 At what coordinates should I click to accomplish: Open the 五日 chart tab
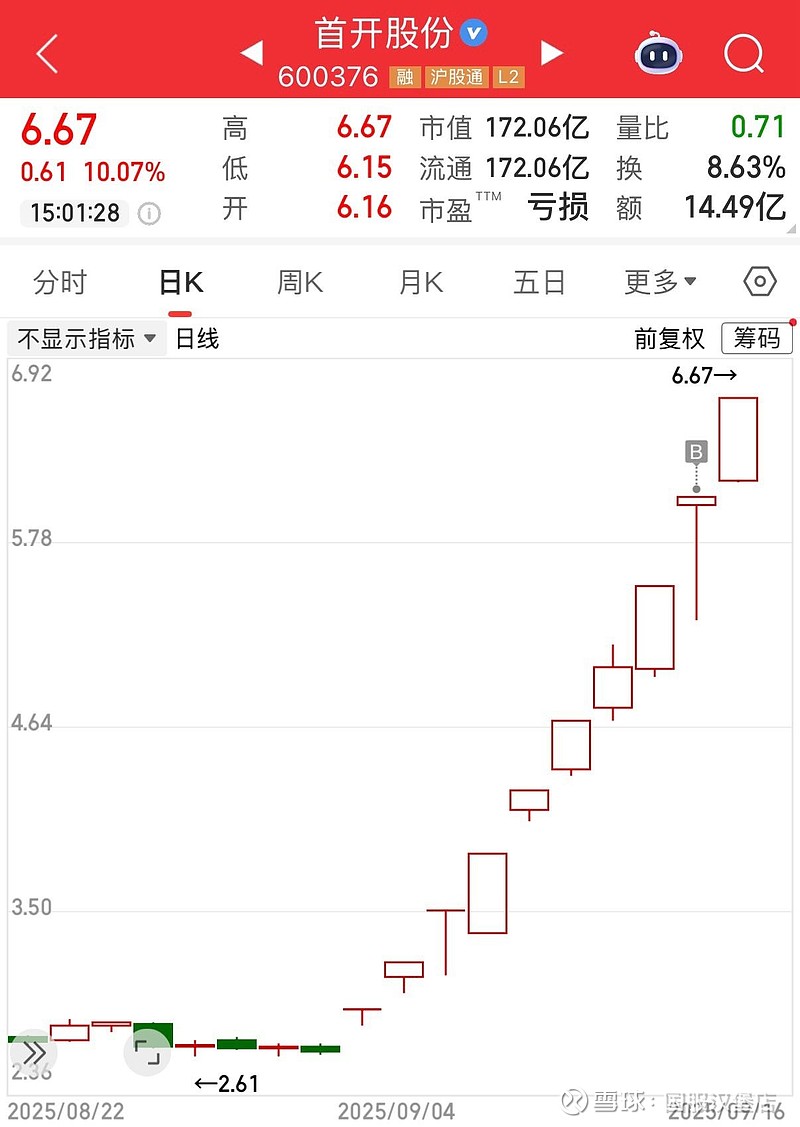point(539,282)
